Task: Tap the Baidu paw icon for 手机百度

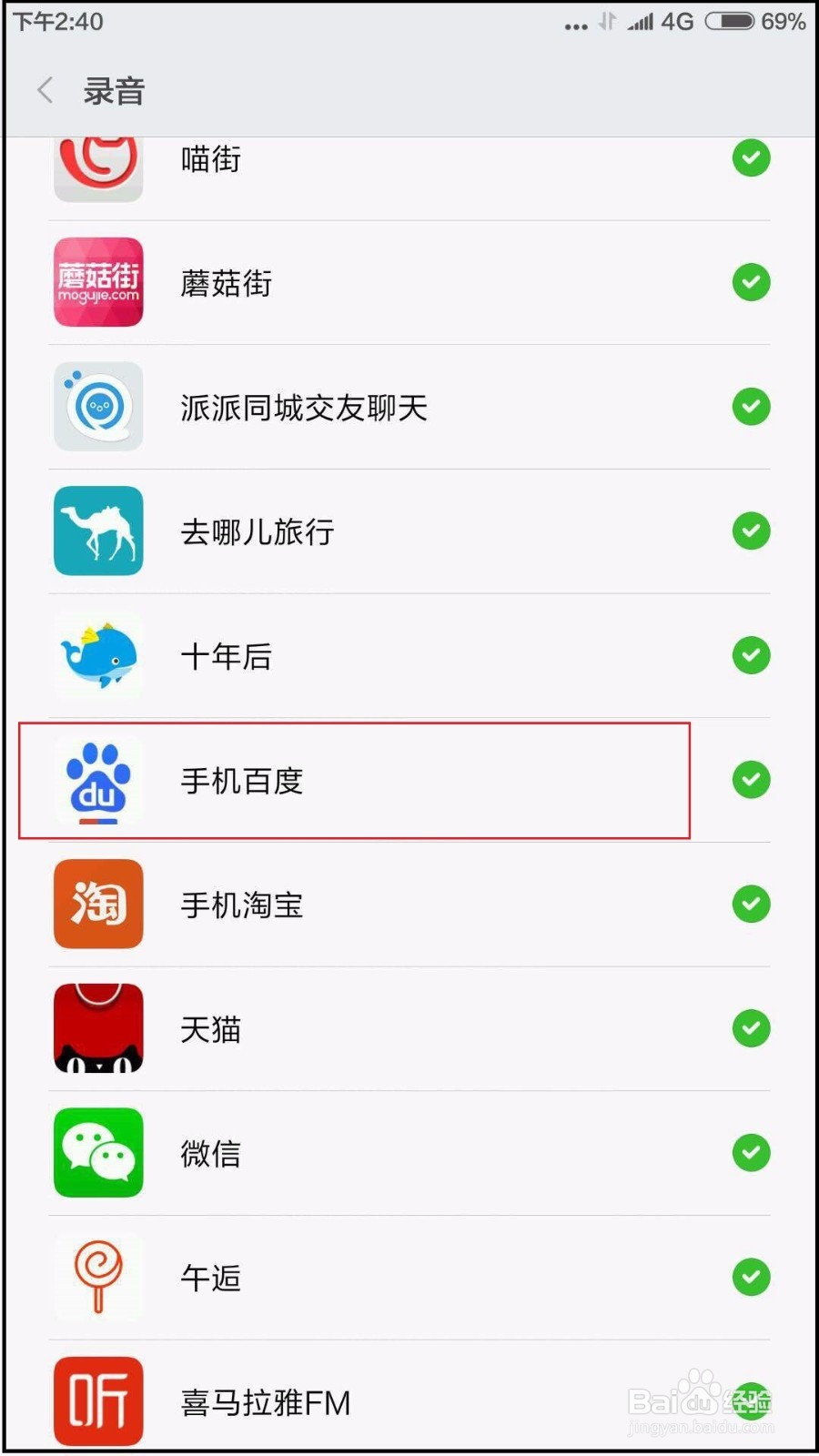Action: [x=98, y=780]
